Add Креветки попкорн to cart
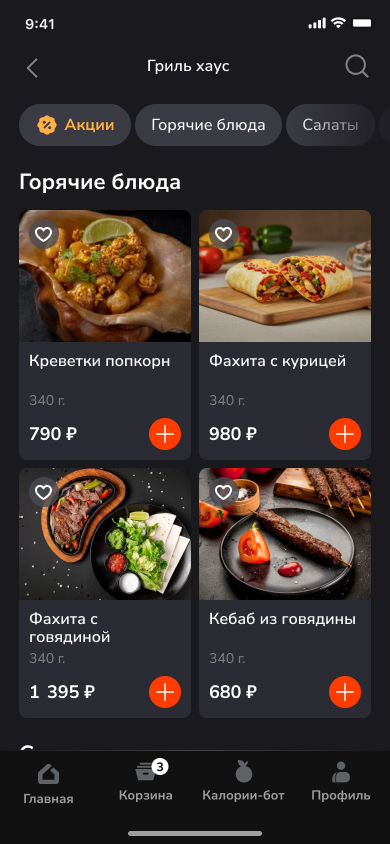Screen dimensions: 390x844 coord(165,434)
